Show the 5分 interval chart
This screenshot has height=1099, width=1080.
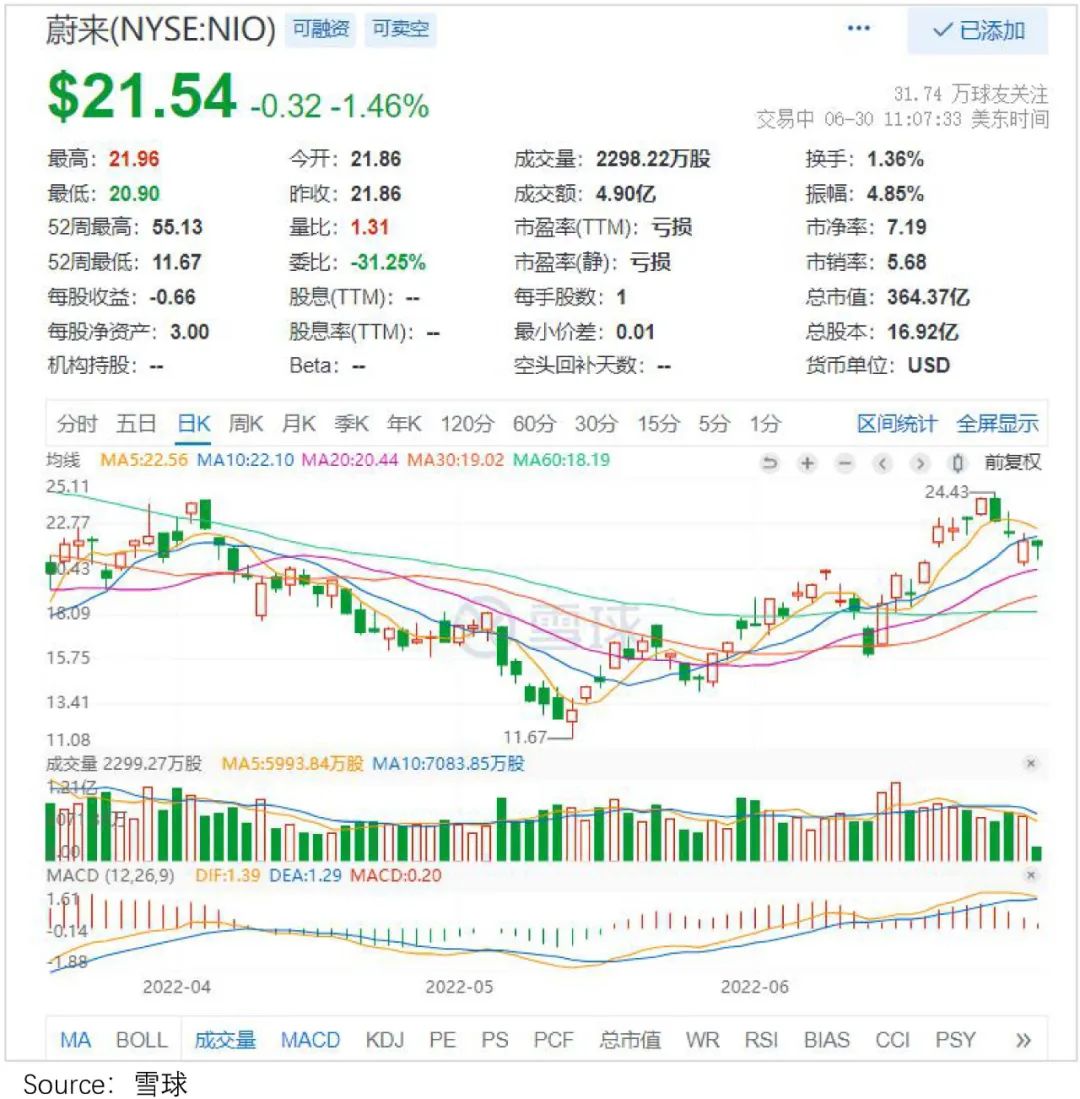pyautogui.click(x=714, y=424)
